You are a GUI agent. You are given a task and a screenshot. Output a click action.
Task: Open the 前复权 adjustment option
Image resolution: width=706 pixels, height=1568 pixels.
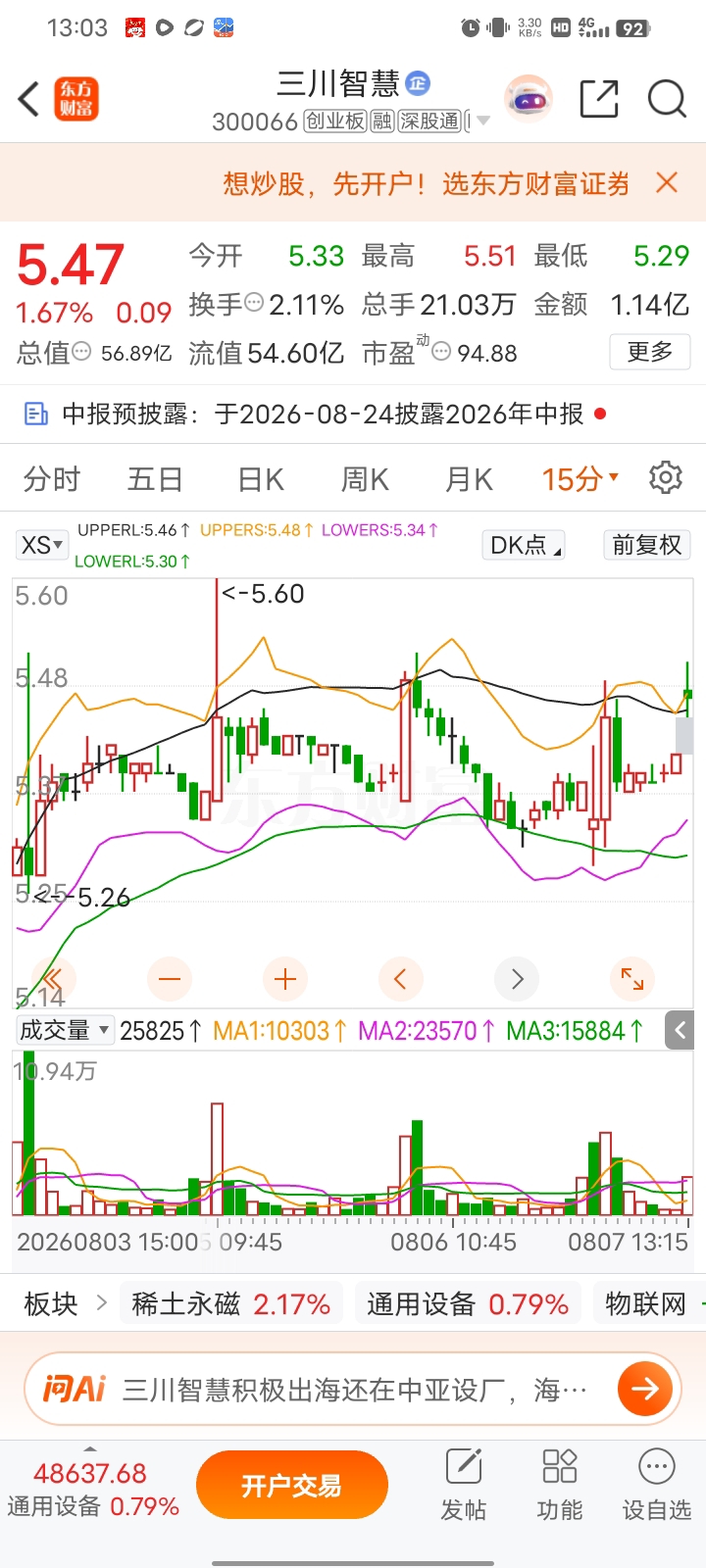646,545
